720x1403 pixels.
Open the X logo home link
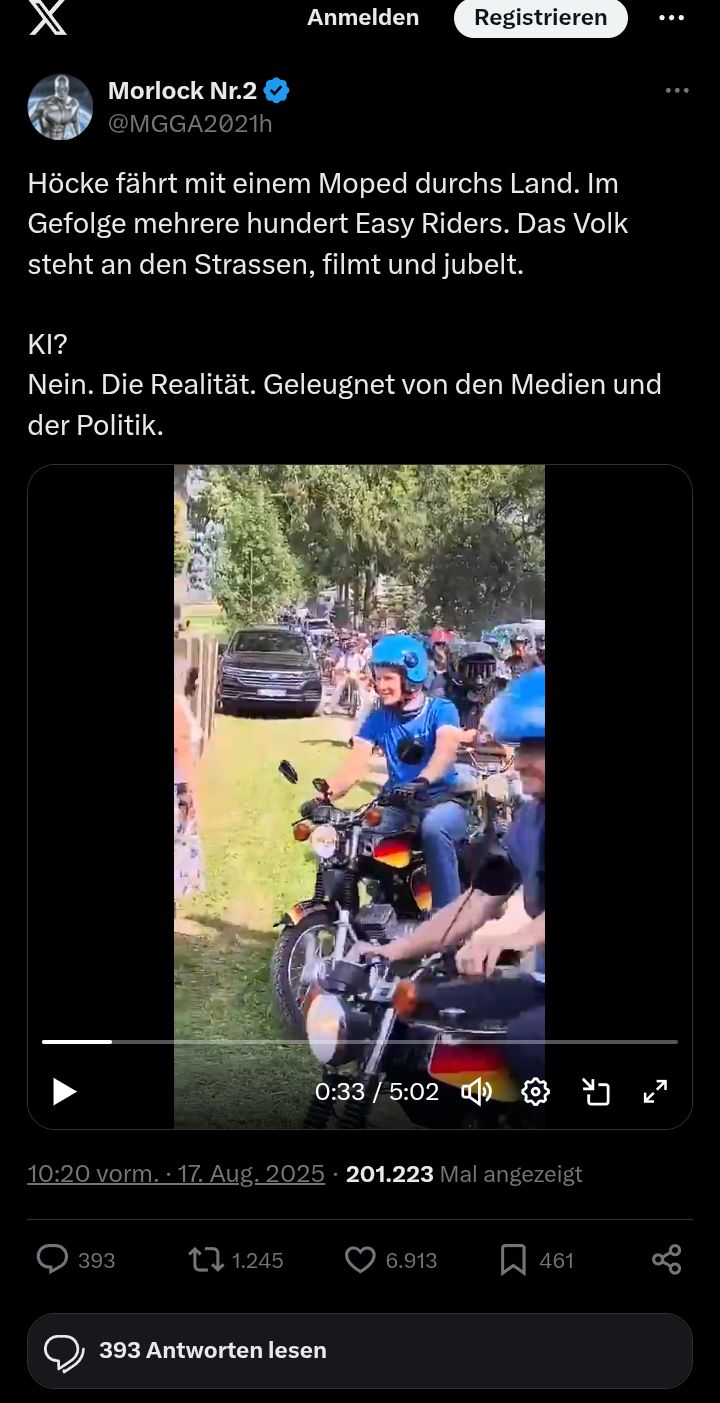(x=48, y=18)
